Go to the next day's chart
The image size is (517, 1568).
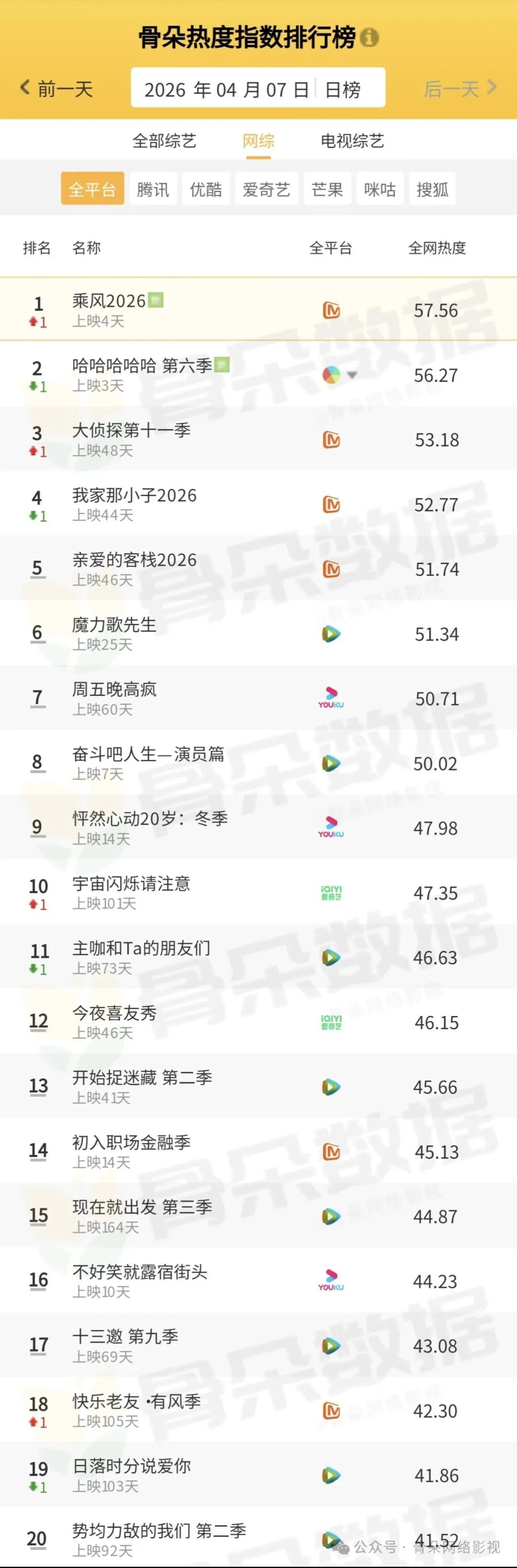coord(460,89)
